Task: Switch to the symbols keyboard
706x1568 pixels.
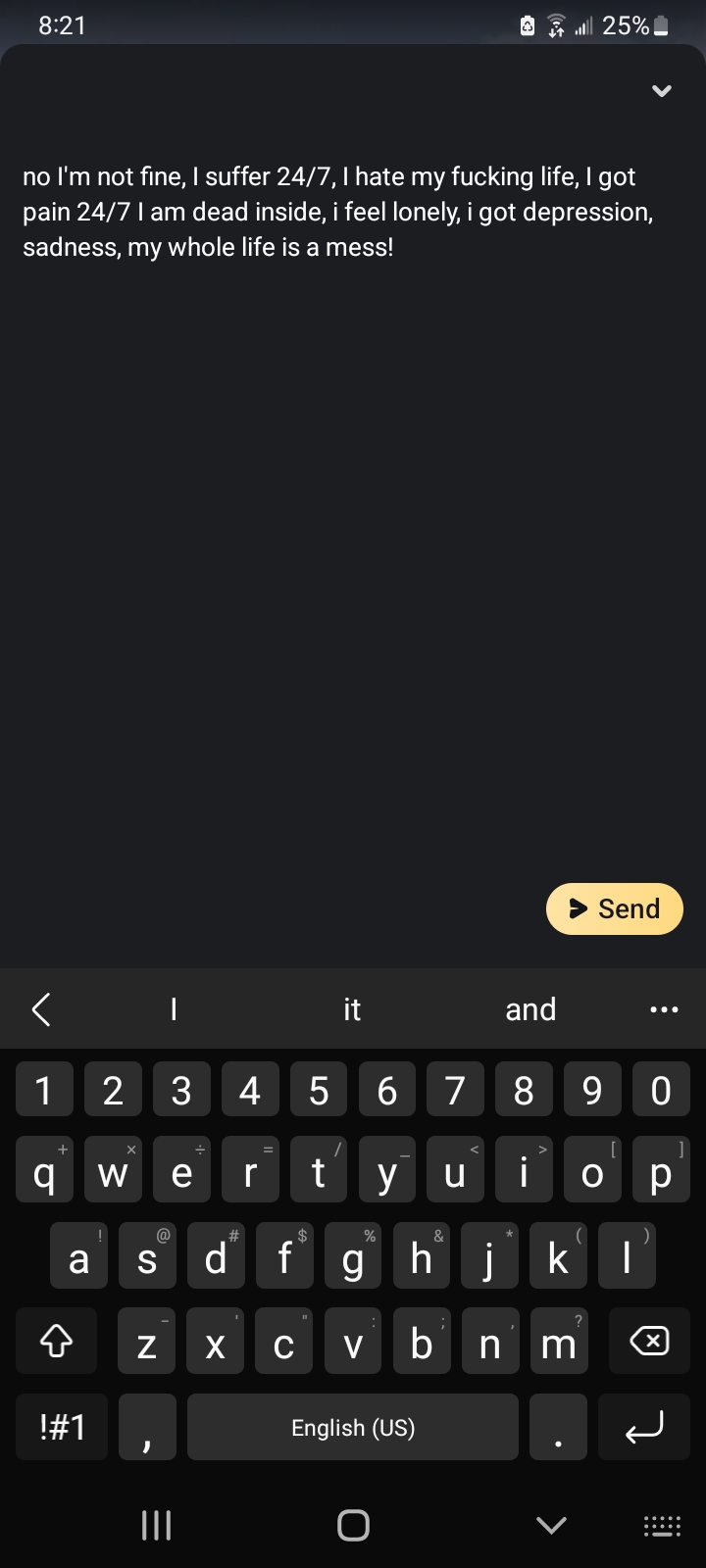Action: point(63,1427)
